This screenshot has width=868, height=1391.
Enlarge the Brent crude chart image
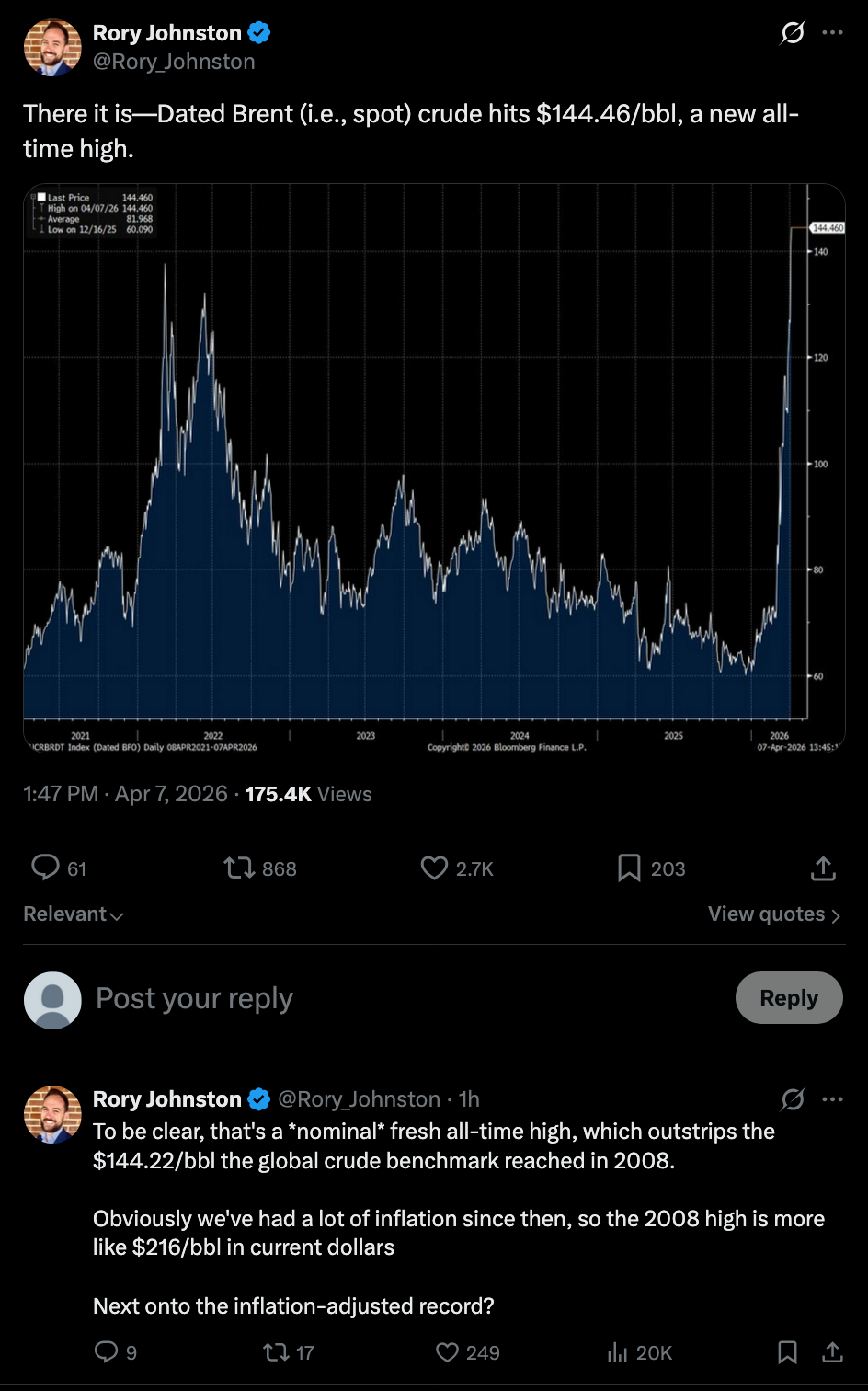(434, 467)
